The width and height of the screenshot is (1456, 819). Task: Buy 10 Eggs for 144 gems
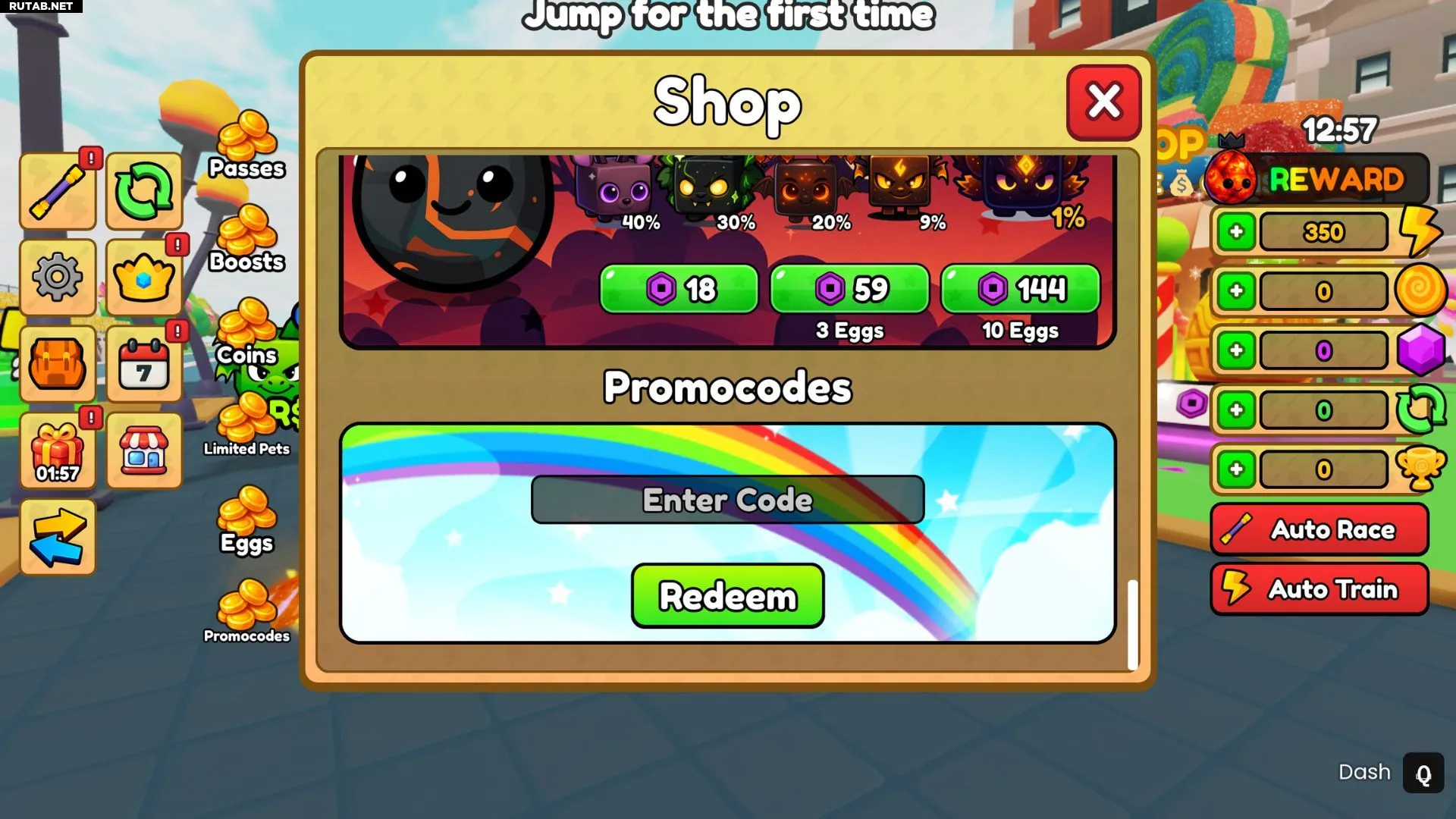pyautogui.click(x=1020, y=289)
